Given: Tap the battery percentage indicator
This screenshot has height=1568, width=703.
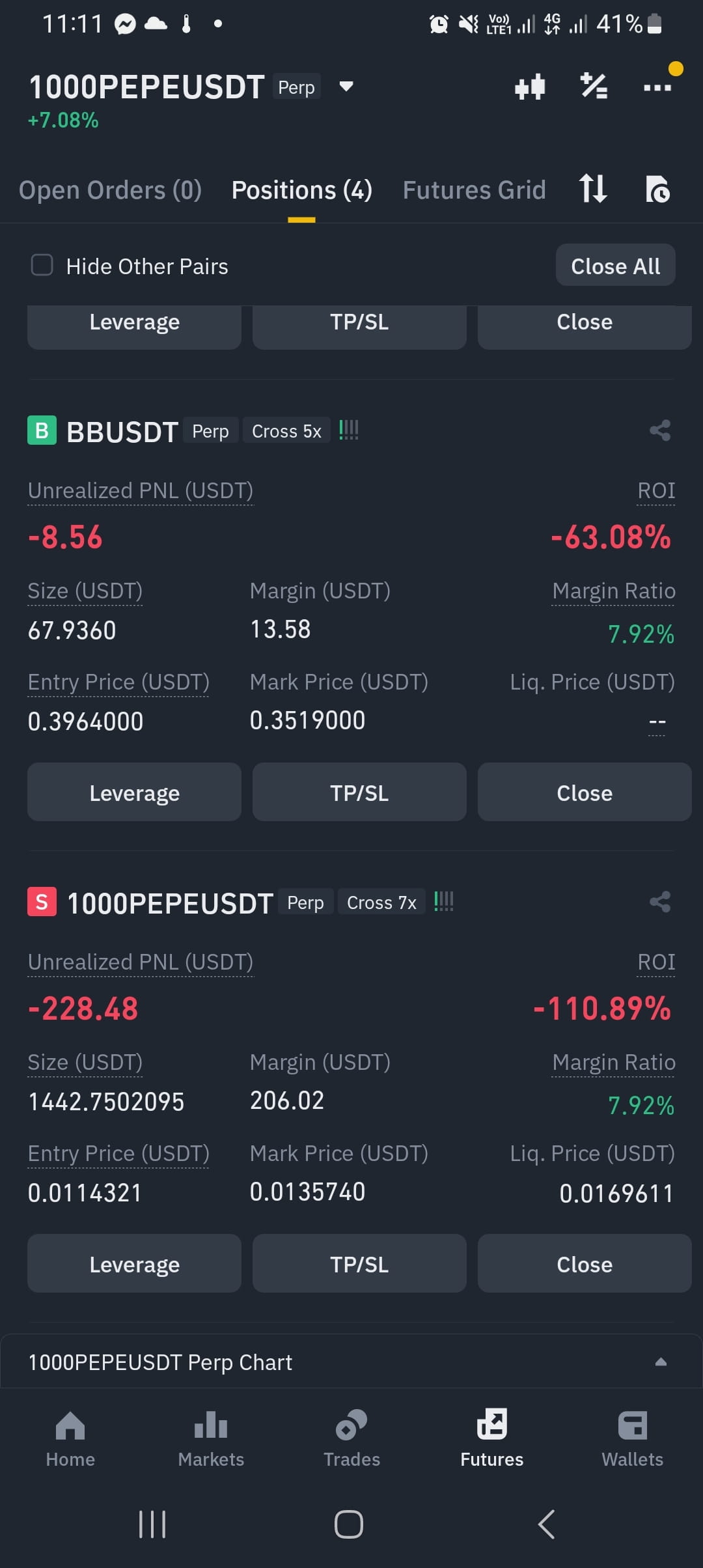Looking at the screenshot, I should point(620,23).
